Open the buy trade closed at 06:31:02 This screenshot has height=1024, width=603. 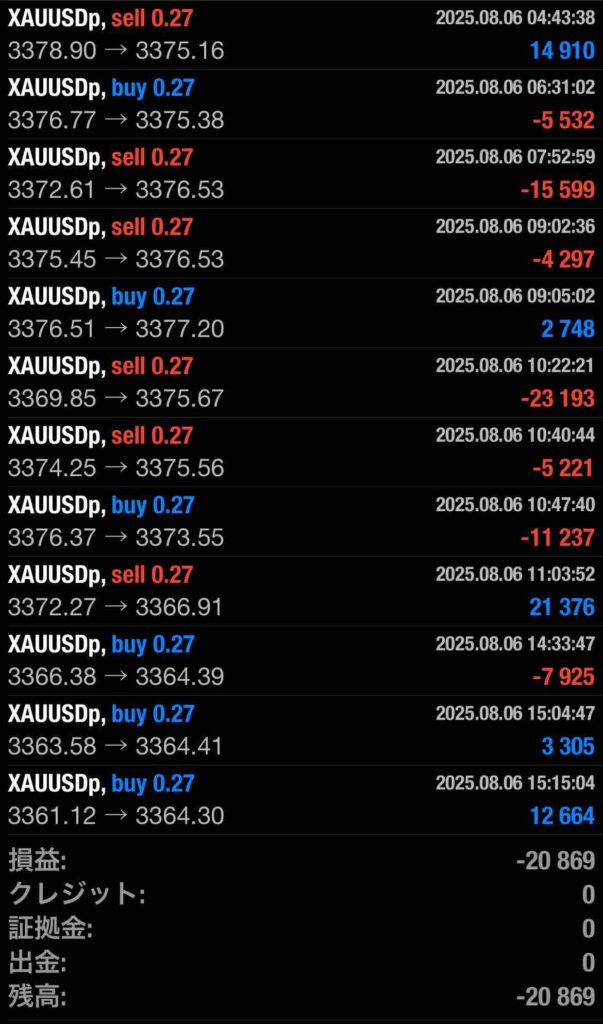pos(301,104)
